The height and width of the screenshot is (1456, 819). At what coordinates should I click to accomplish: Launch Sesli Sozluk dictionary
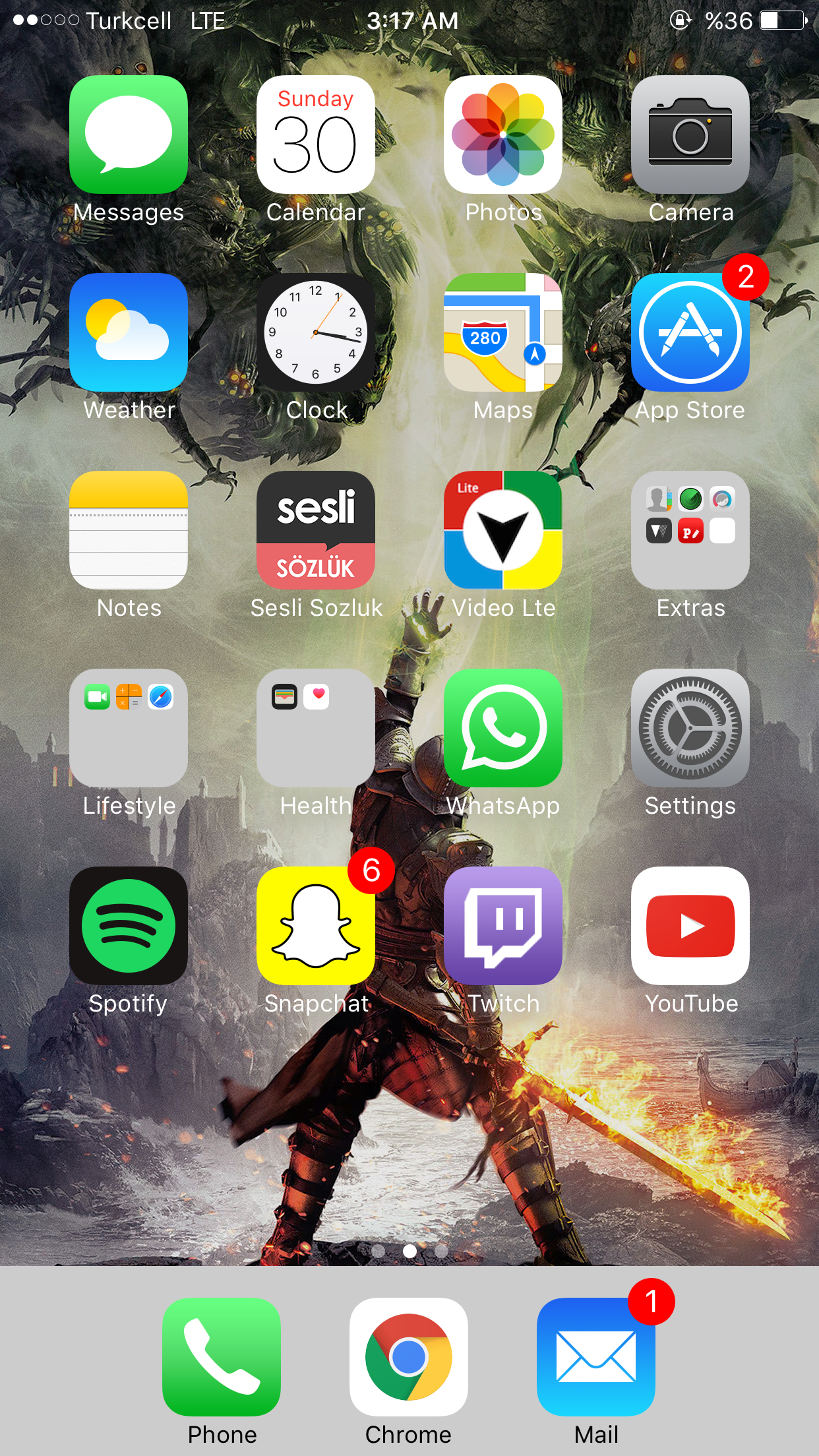(316, 530)
